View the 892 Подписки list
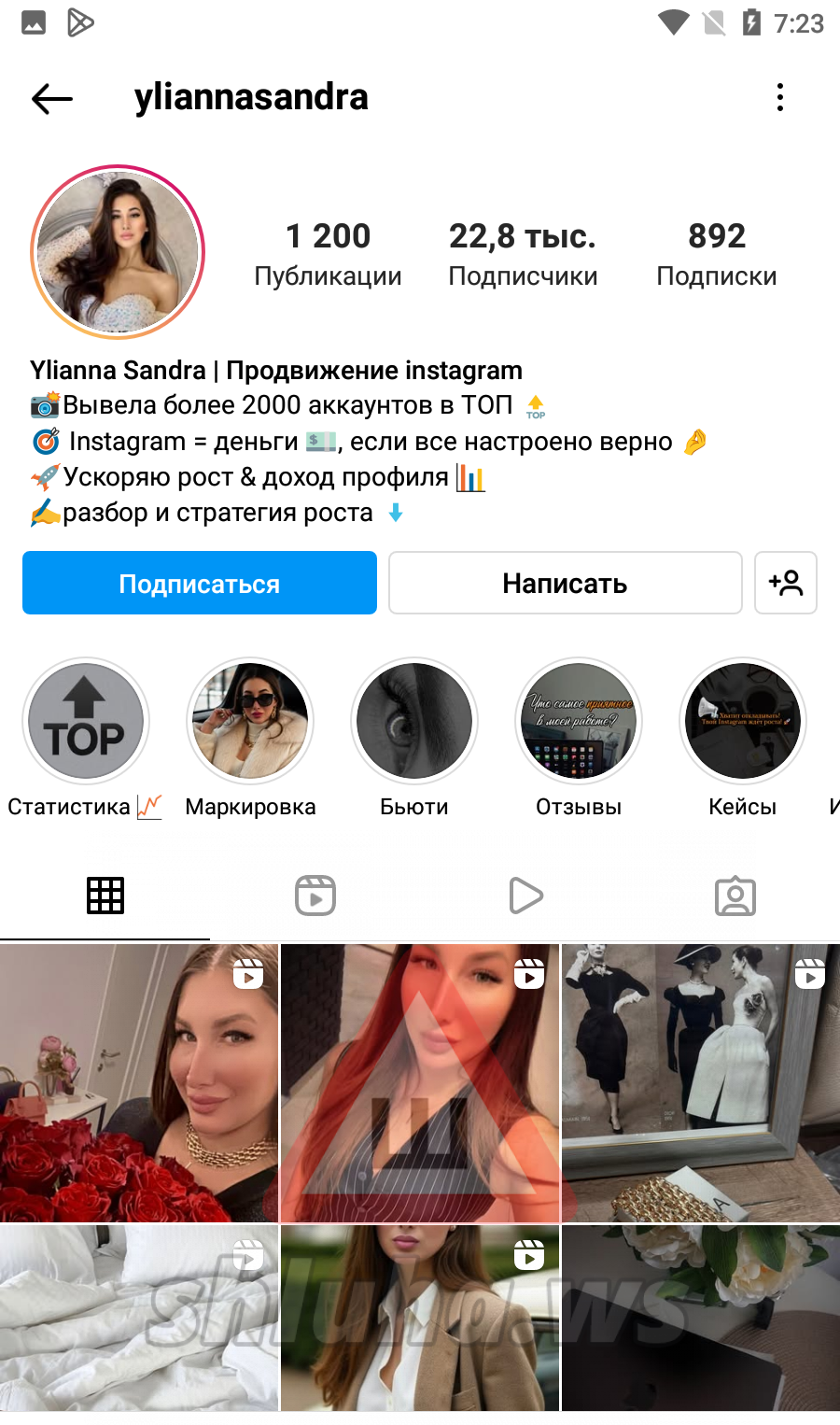 [x=716, y=254]
